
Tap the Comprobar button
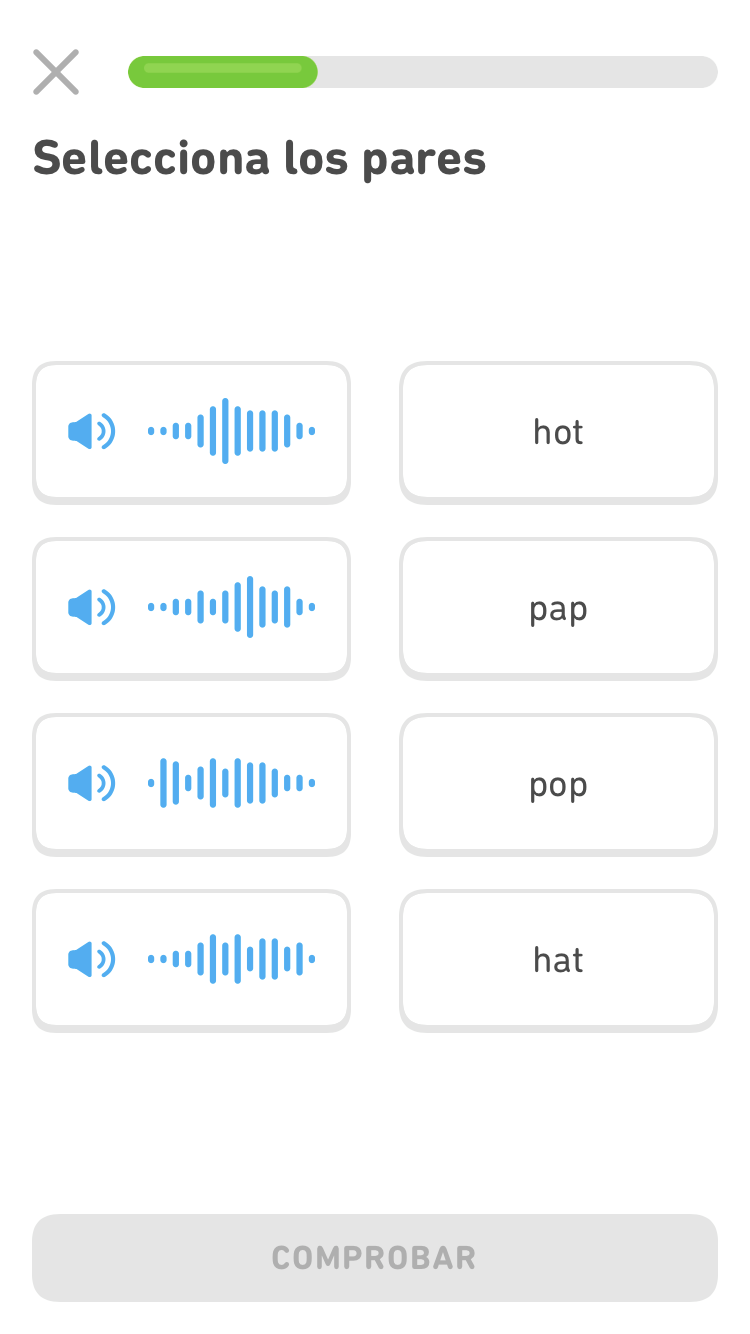(374, 1257)
